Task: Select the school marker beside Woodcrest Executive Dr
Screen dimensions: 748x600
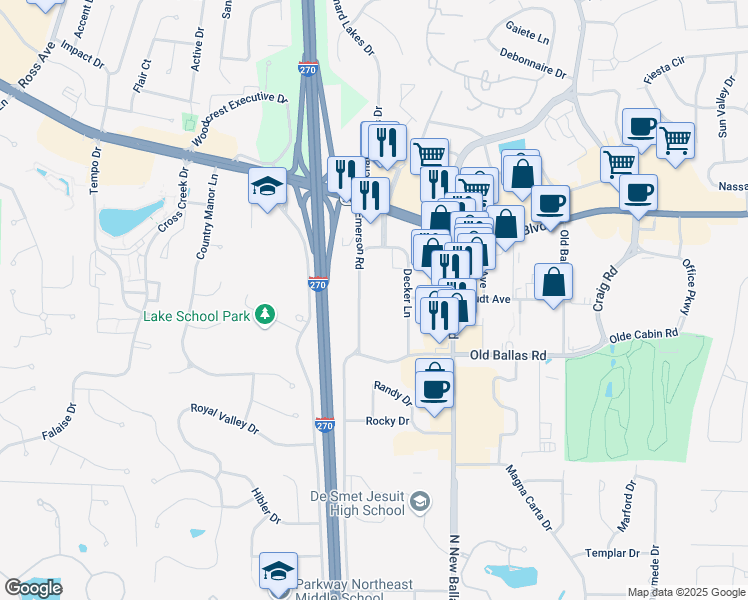Action: (x=268, y=186)
